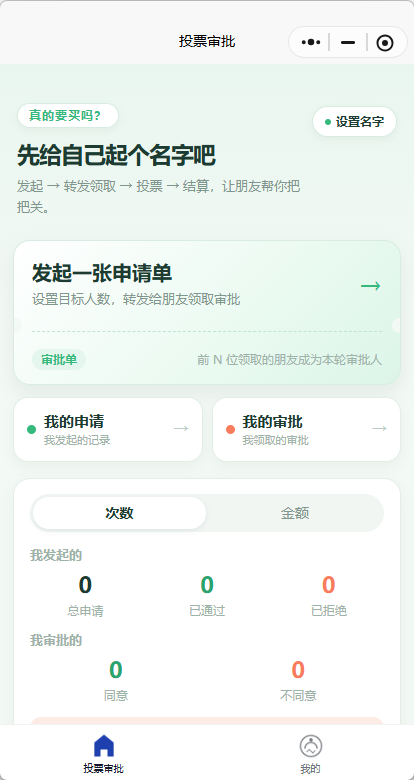Open 我的申请 records
This screenshot has height=780, width=414.
coord(108,429)
